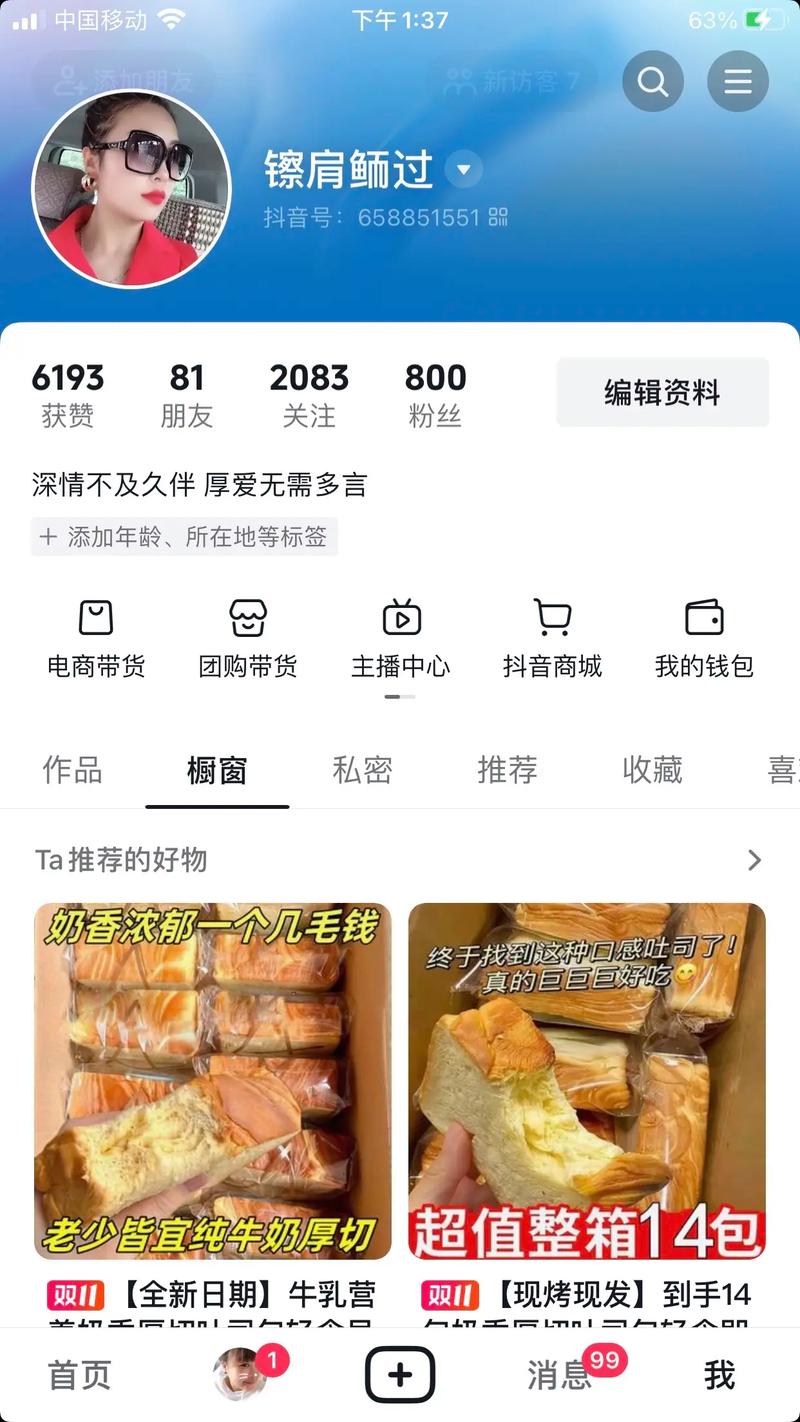Open 主播中心 (streamer center) icon
The height and width of the screenshot is (1422, 800).
pyautogui.click(x=400, y=635)
